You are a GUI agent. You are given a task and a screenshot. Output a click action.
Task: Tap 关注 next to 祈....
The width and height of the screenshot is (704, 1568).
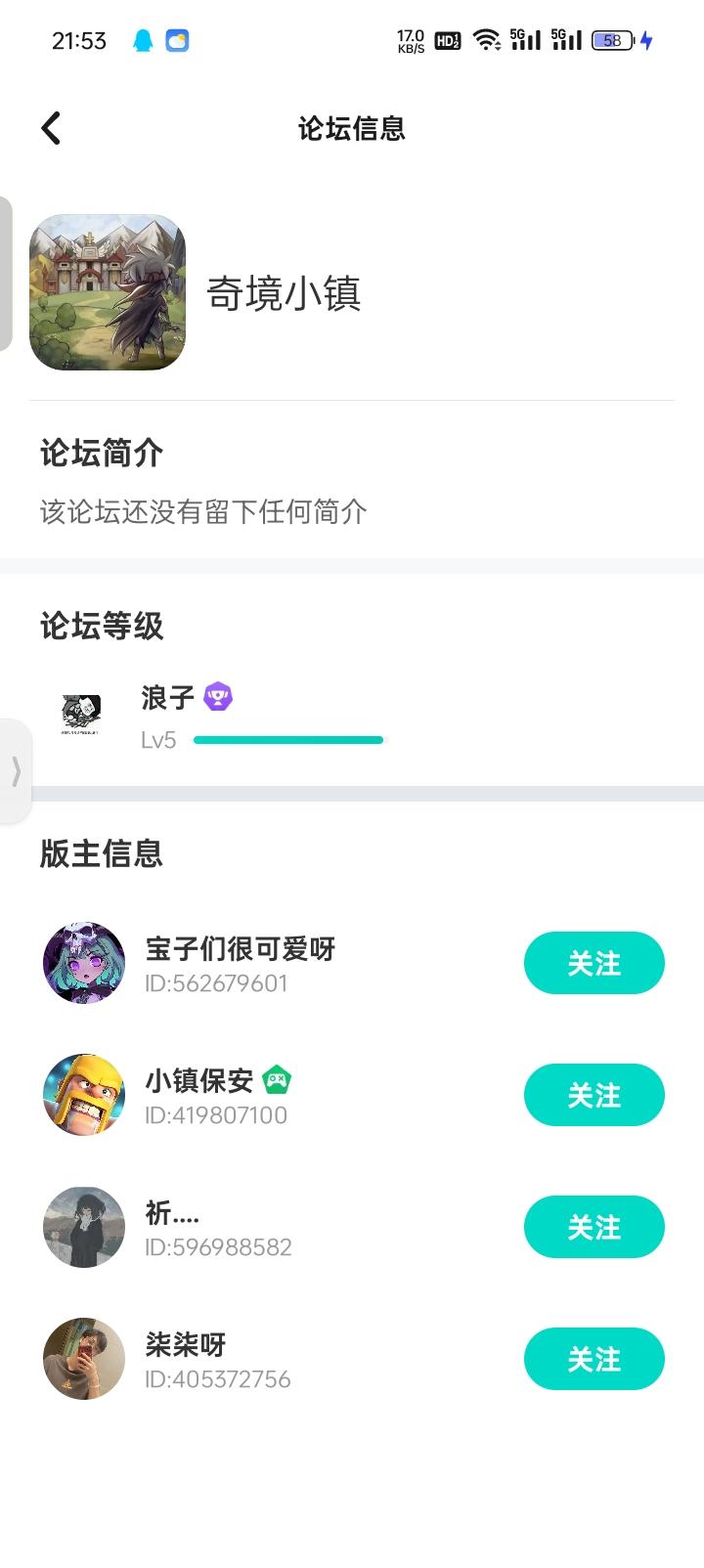pos(594,1227)
